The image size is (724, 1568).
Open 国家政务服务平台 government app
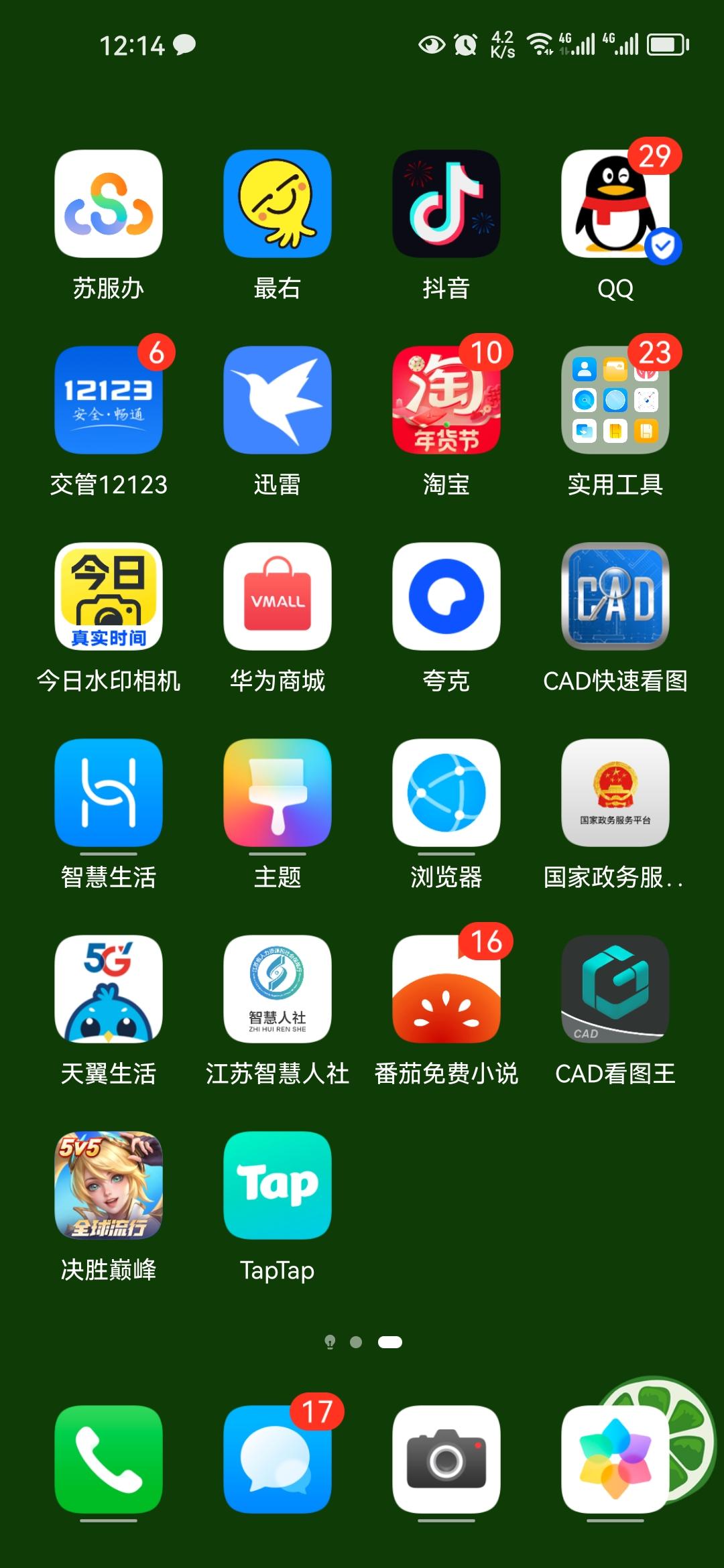[615, 793]
